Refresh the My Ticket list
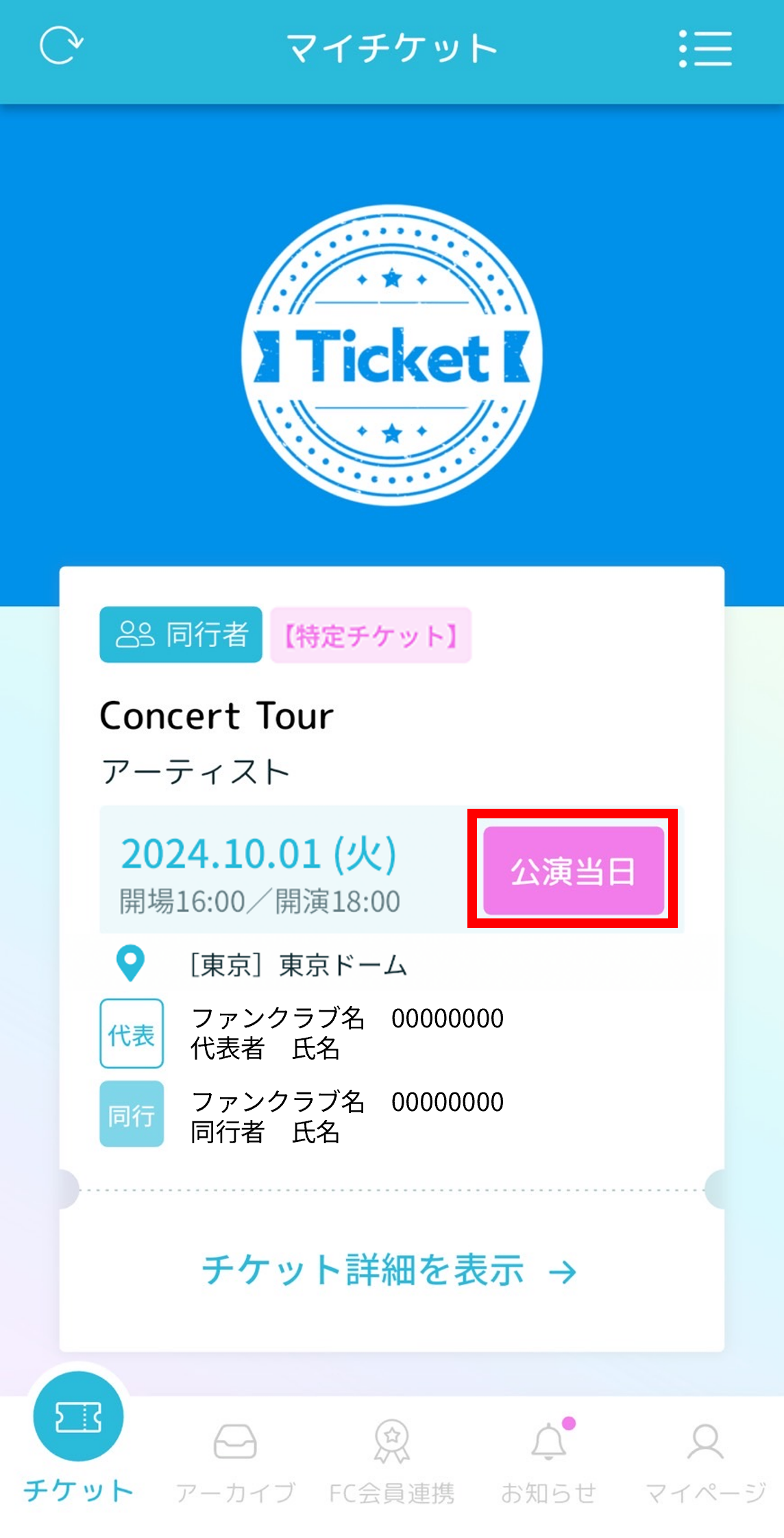 click(61, 46)
